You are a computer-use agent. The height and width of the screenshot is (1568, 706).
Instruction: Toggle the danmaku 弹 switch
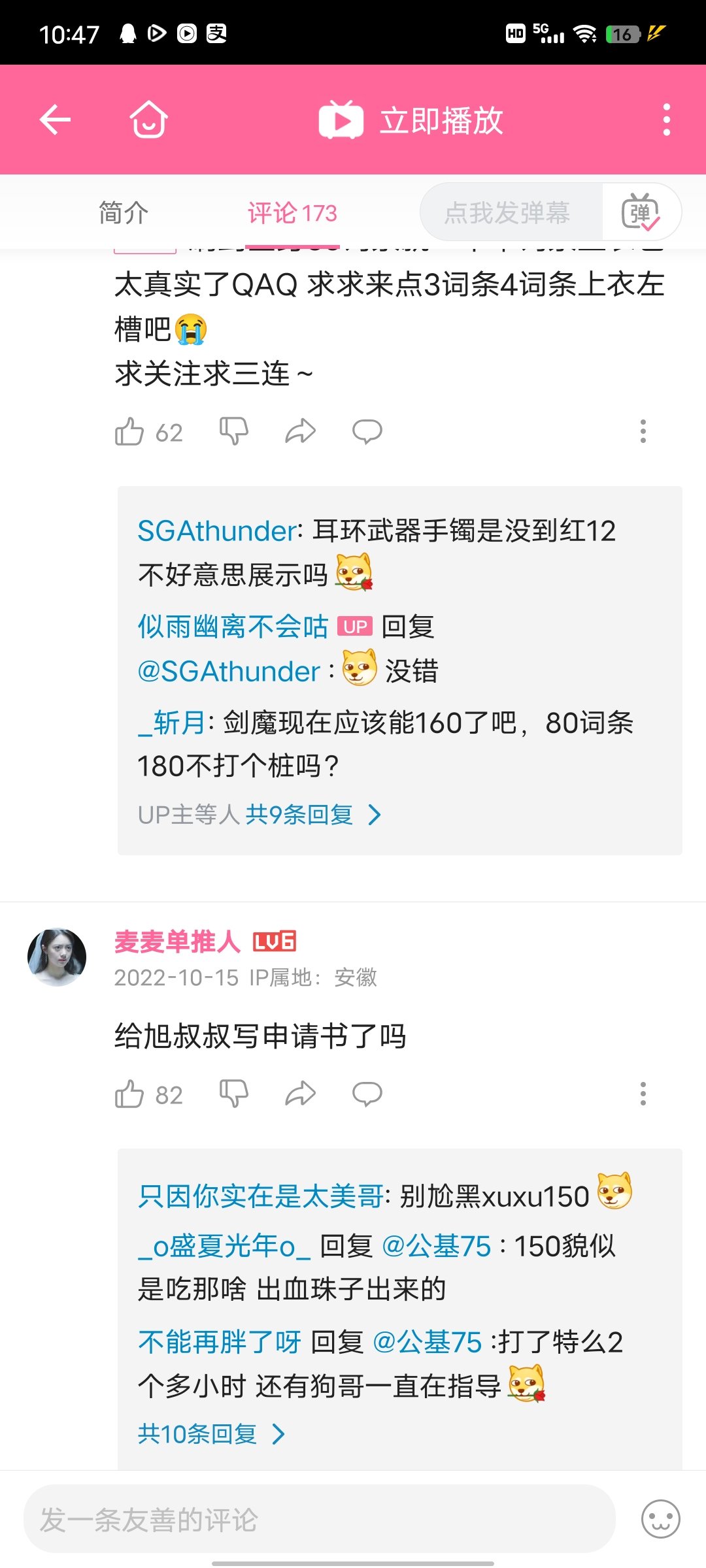coord(641,212)
